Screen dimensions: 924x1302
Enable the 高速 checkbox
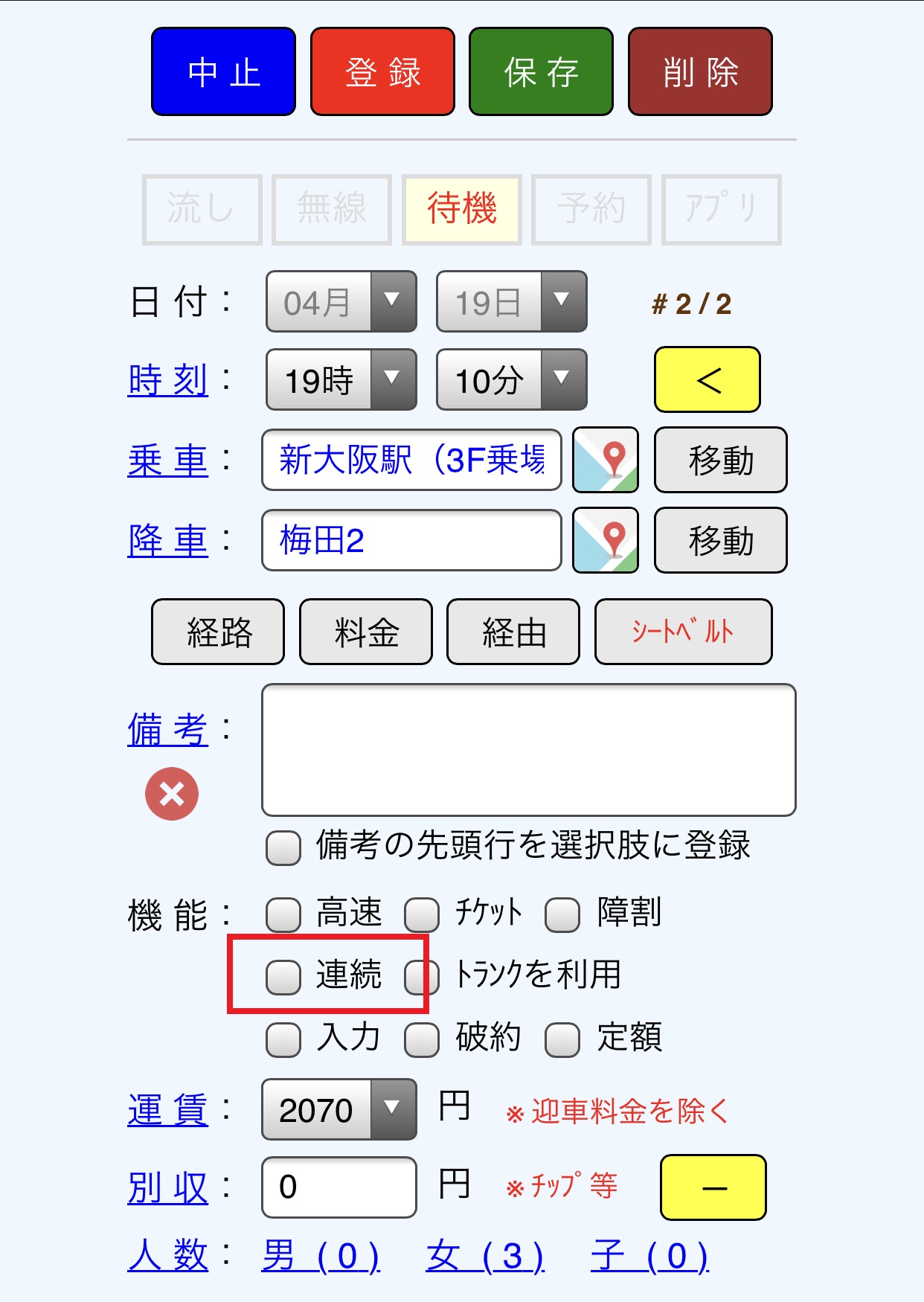[x=283, y=914]
